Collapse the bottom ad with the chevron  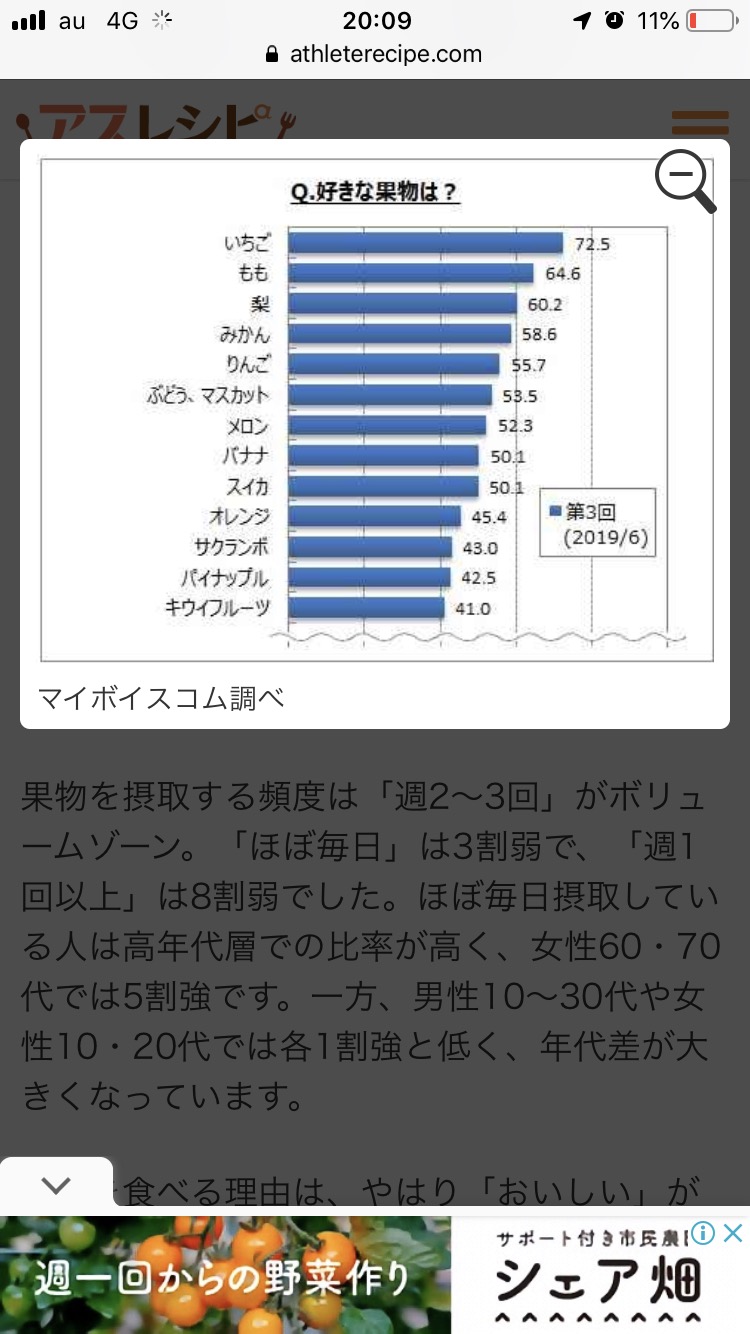pos(56,1186)
